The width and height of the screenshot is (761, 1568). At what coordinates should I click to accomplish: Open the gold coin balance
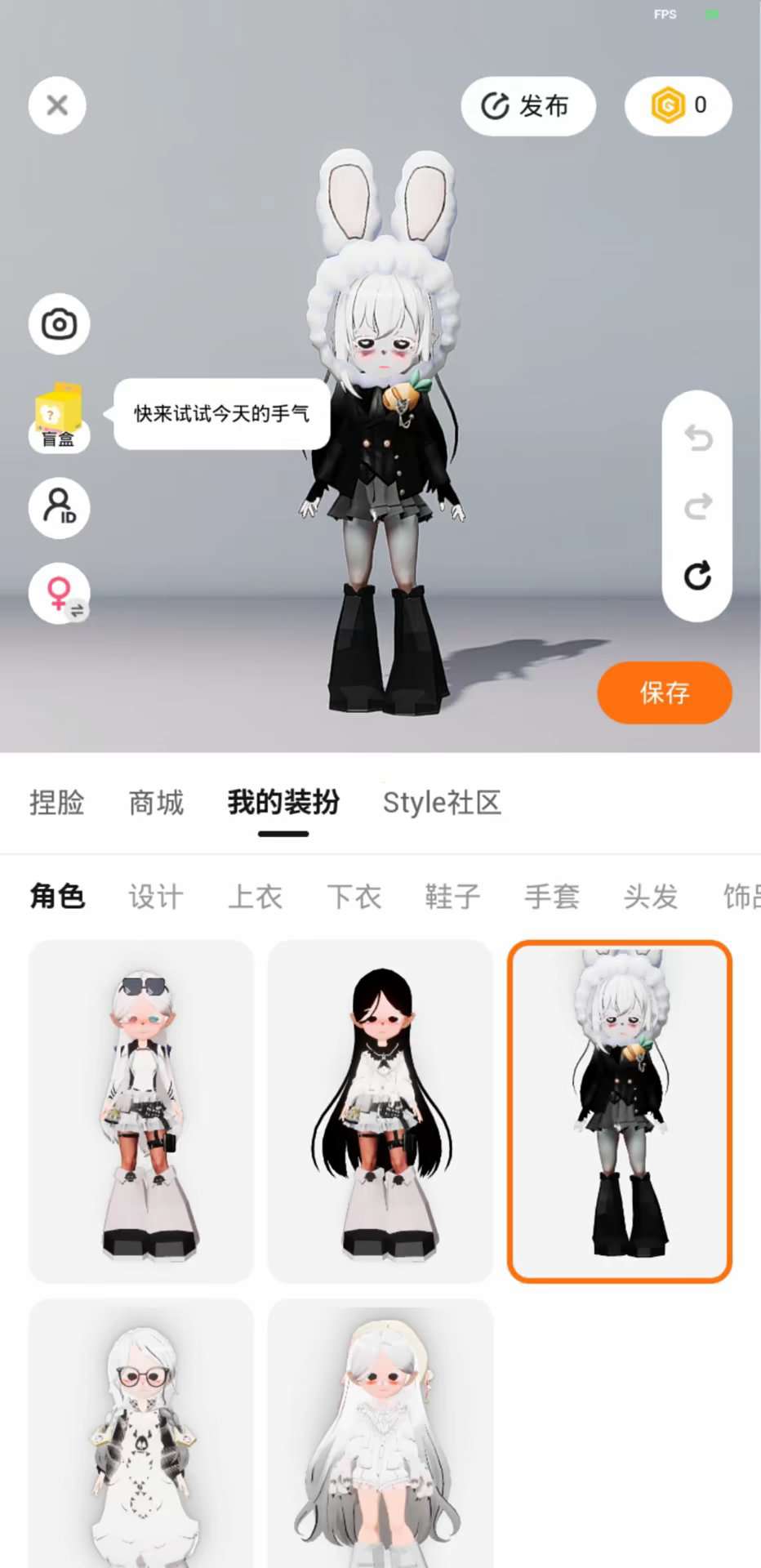(x=678, y=106)
